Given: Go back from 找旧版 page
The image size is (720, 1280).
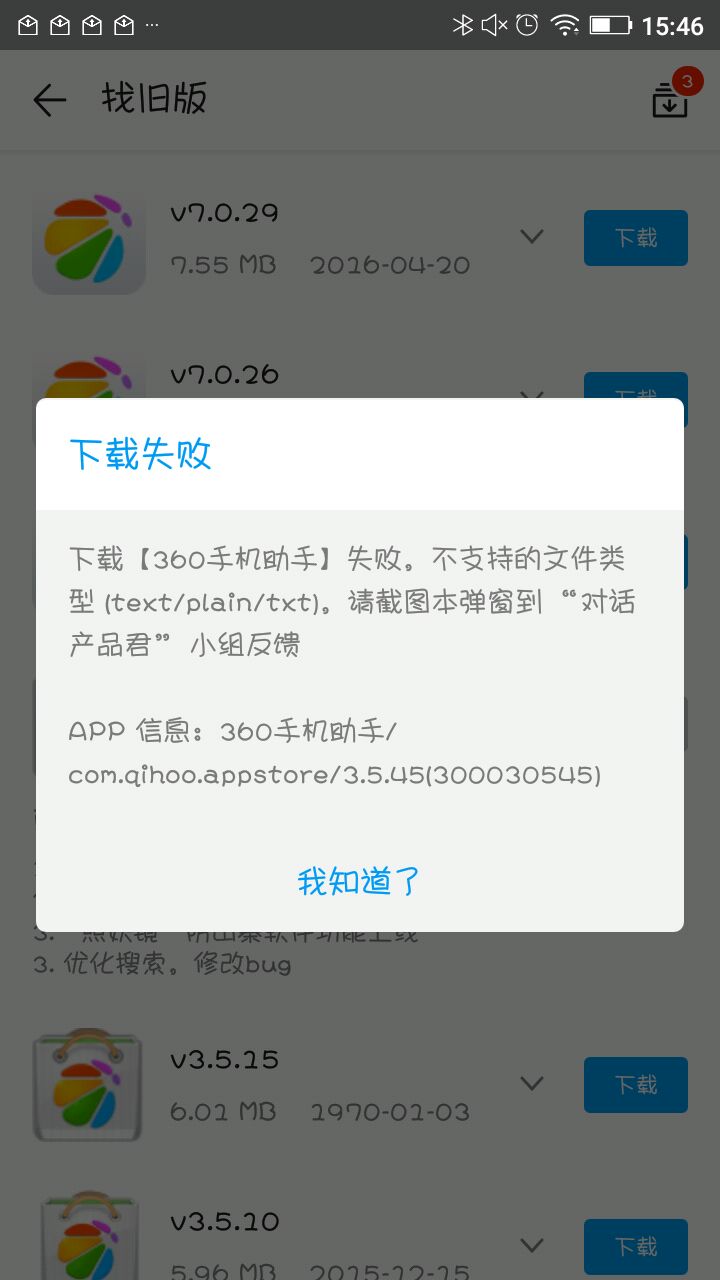Looking at the screenshot, I should click(x=49, y=100).
